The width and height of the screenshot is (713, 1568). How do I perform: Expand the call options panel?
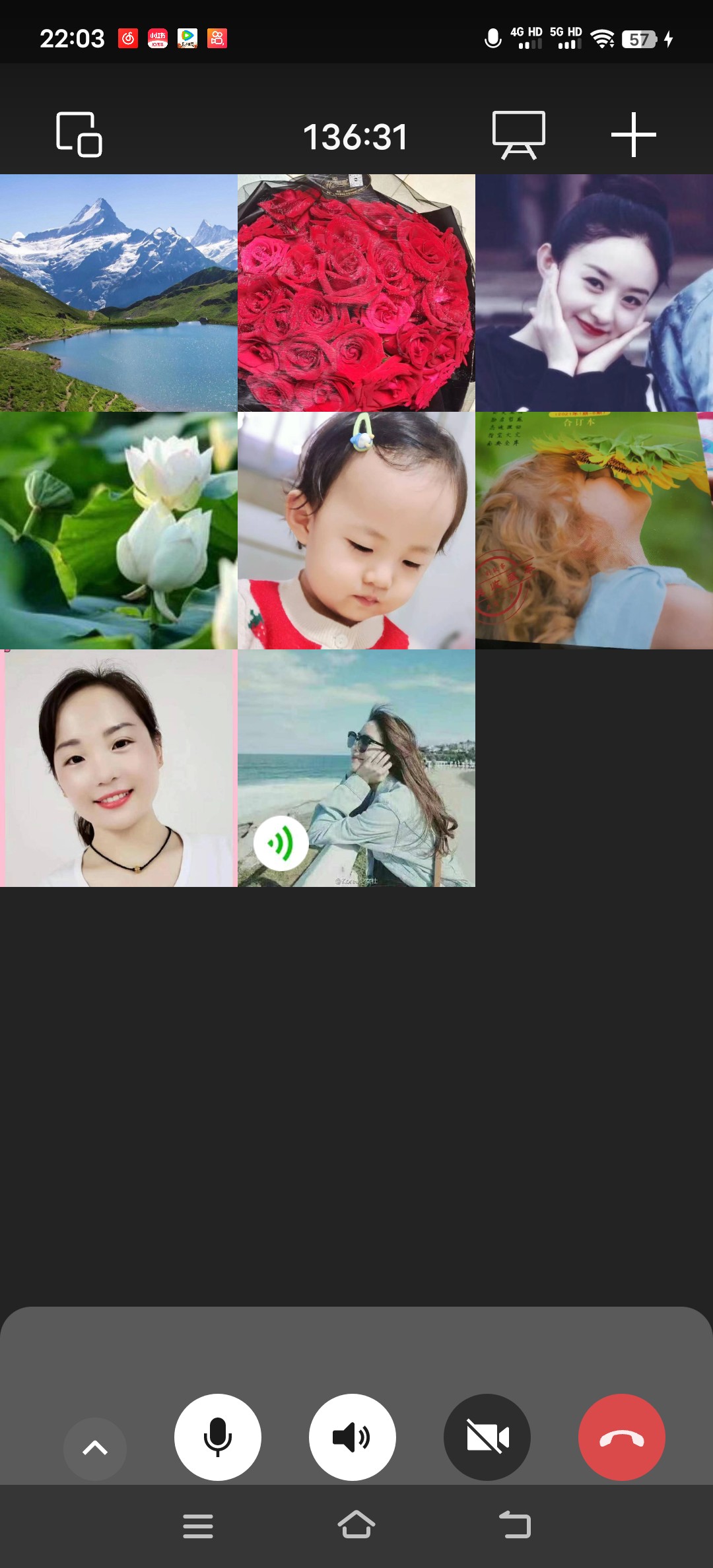(95, 1448)
